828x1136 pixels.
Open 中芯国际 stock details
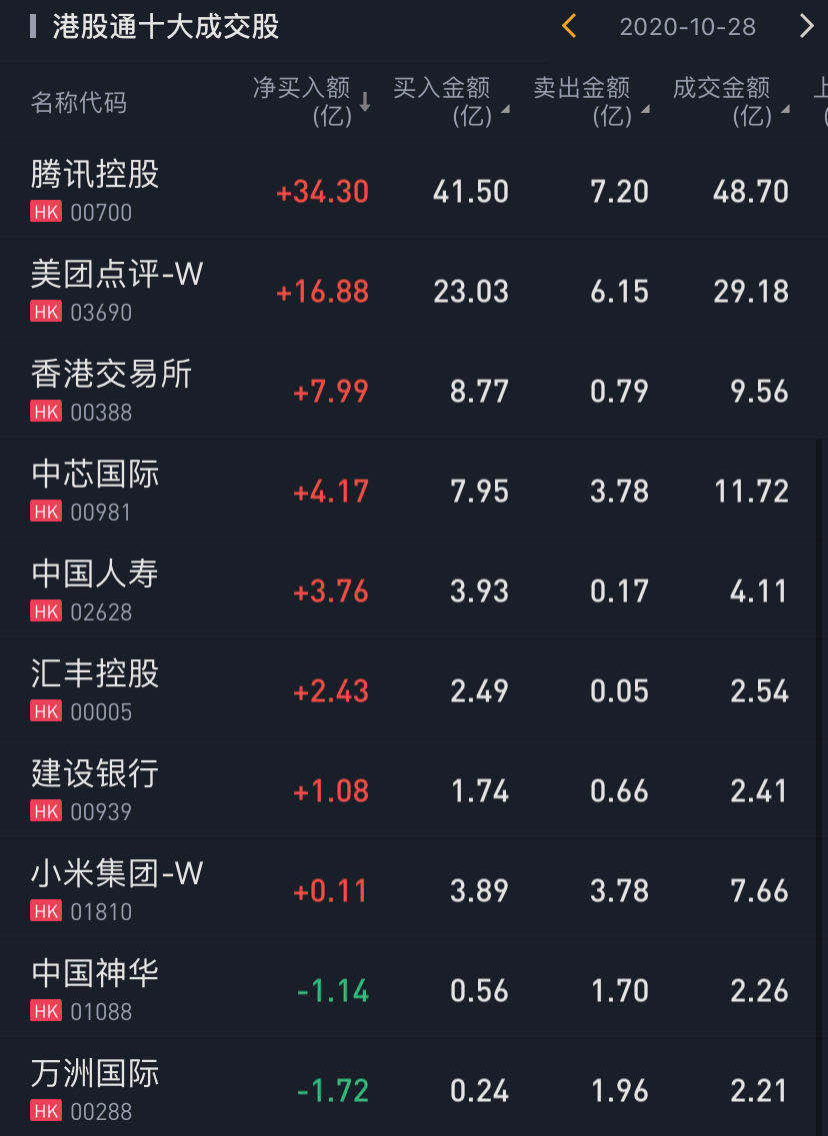point(96,489)
